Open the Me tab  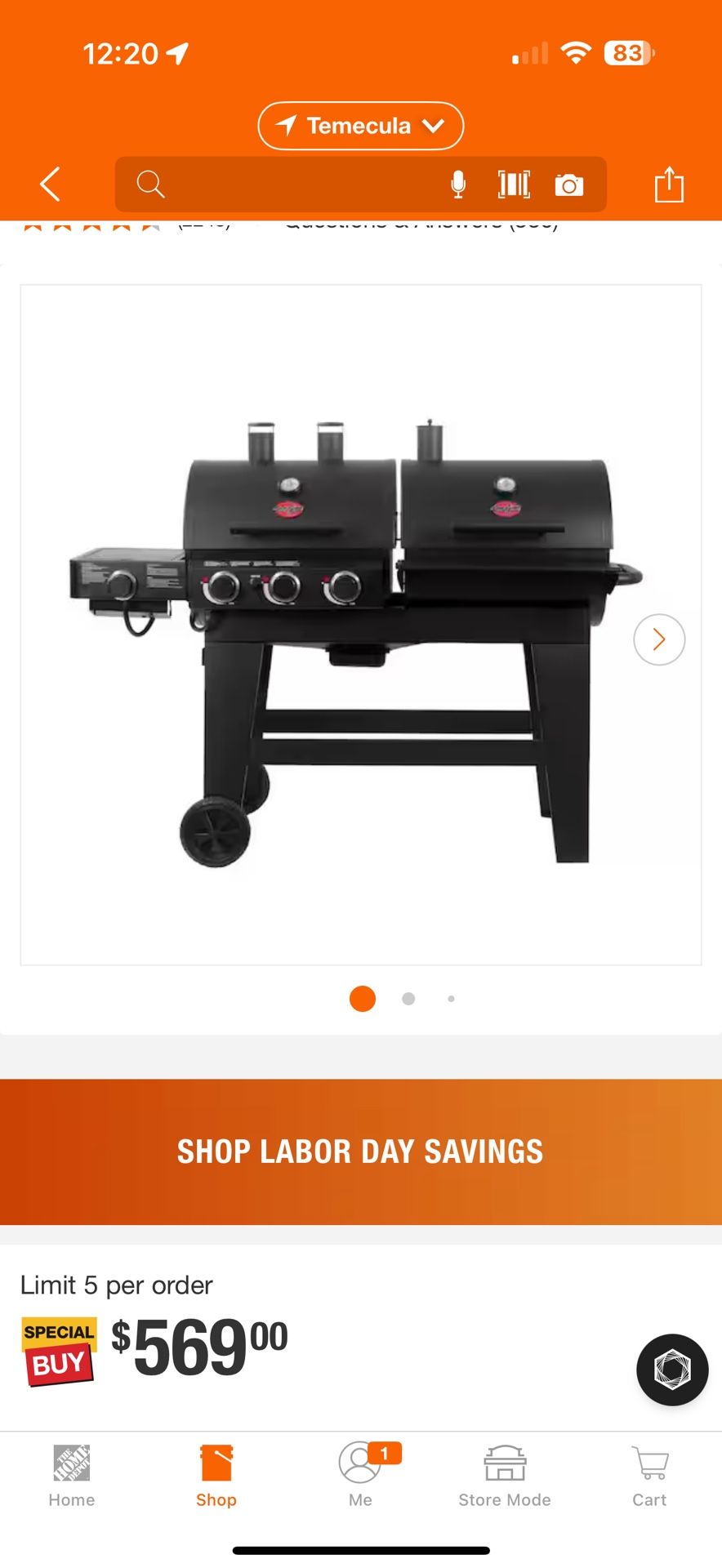(360, 1476)
